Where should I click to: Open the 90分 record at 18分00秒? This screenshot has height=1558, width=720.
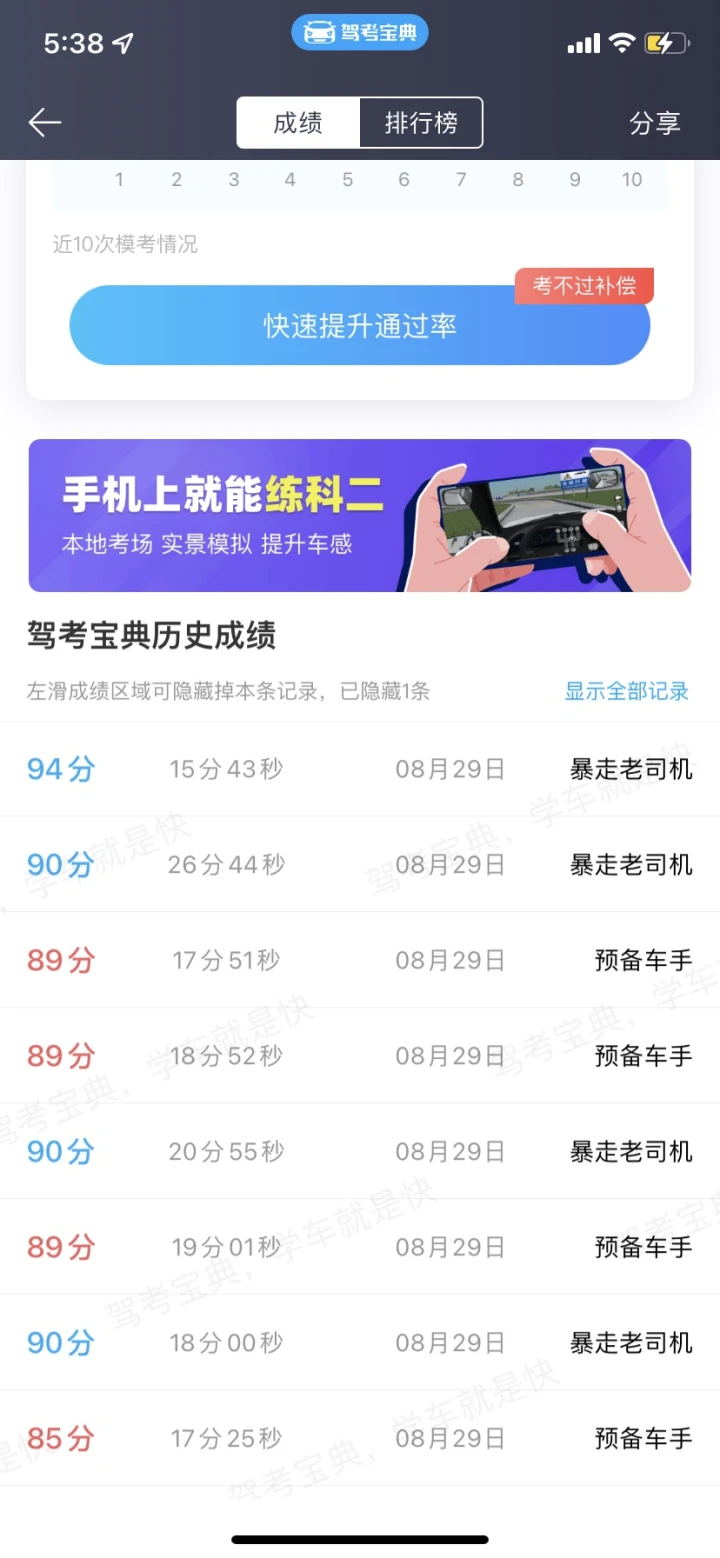point(360,1342)
